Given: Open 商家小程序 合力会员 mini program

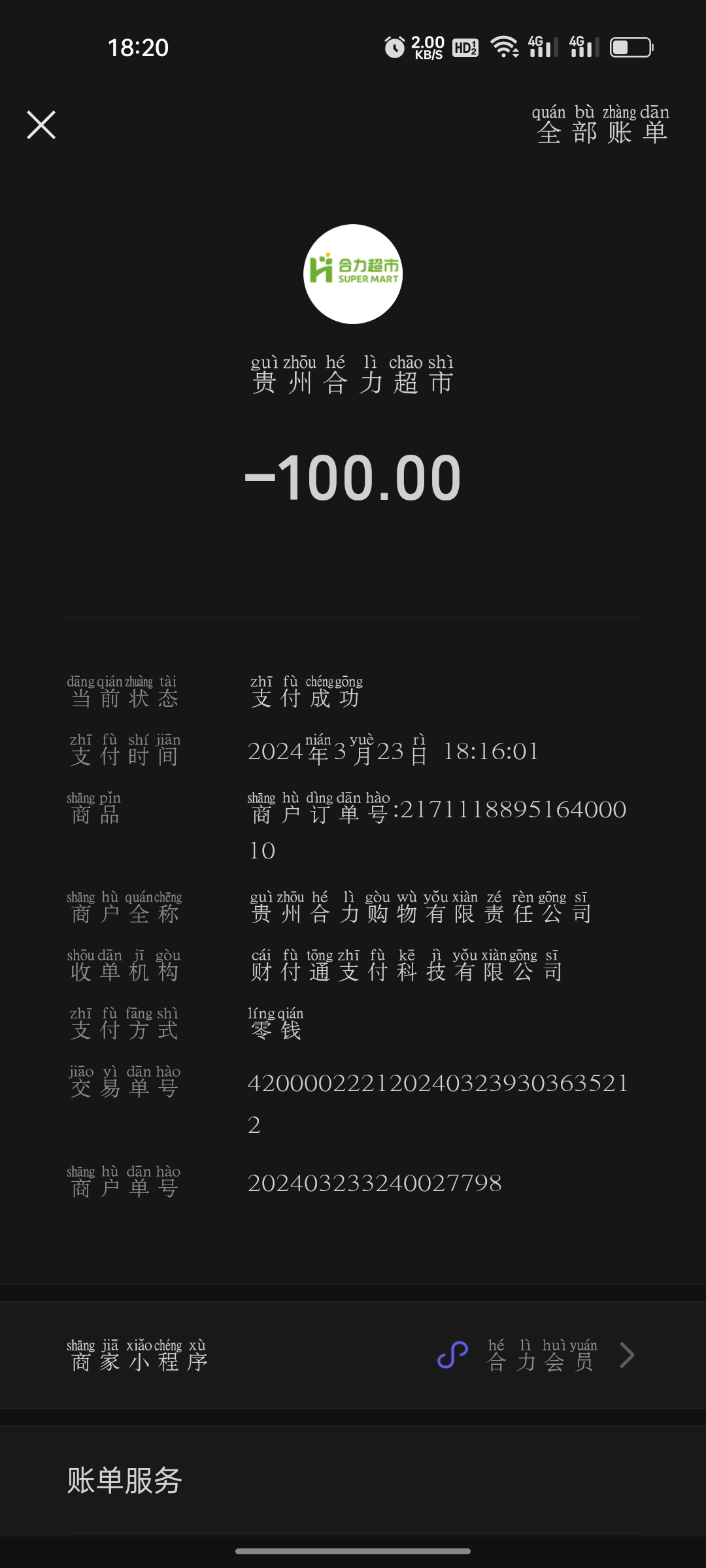Looking at the screenshot, I should coord(536,1356).
